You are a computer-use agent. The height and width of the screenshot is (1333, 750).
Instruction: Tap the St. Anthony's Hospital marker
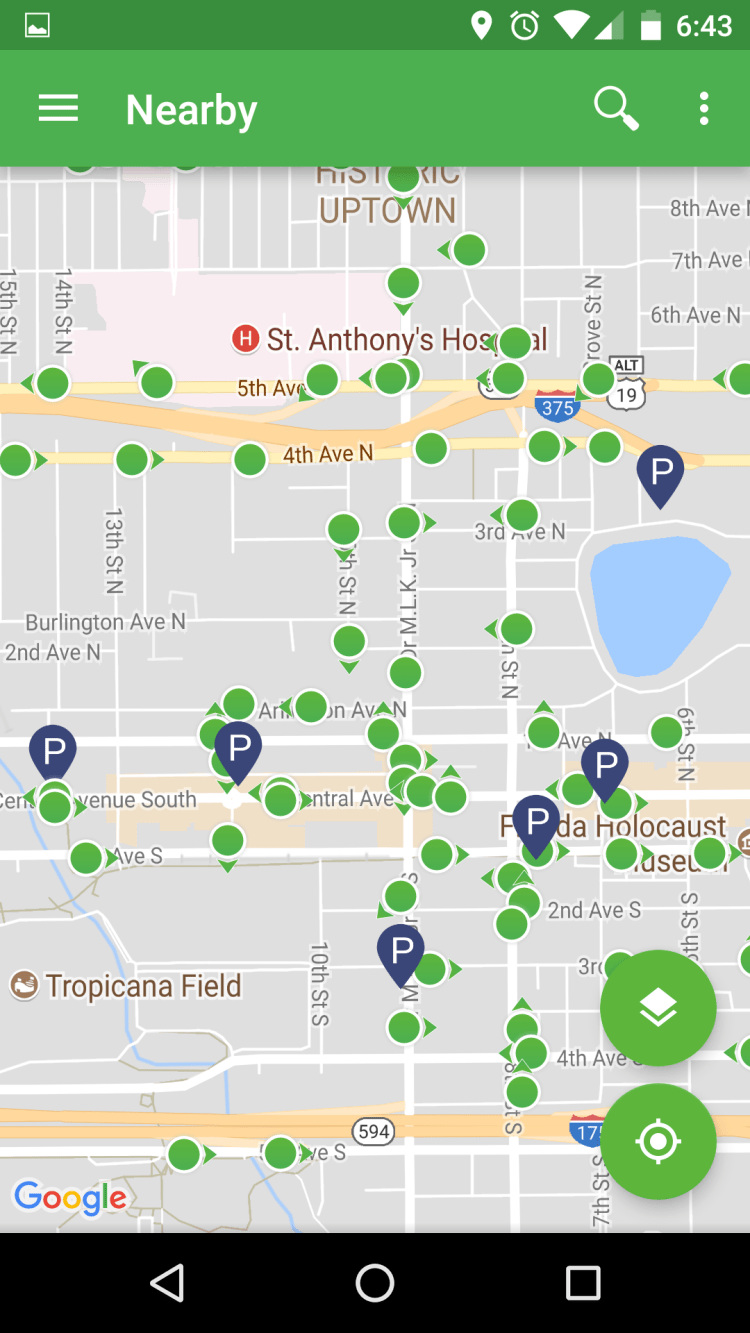(x=245, y=339)
